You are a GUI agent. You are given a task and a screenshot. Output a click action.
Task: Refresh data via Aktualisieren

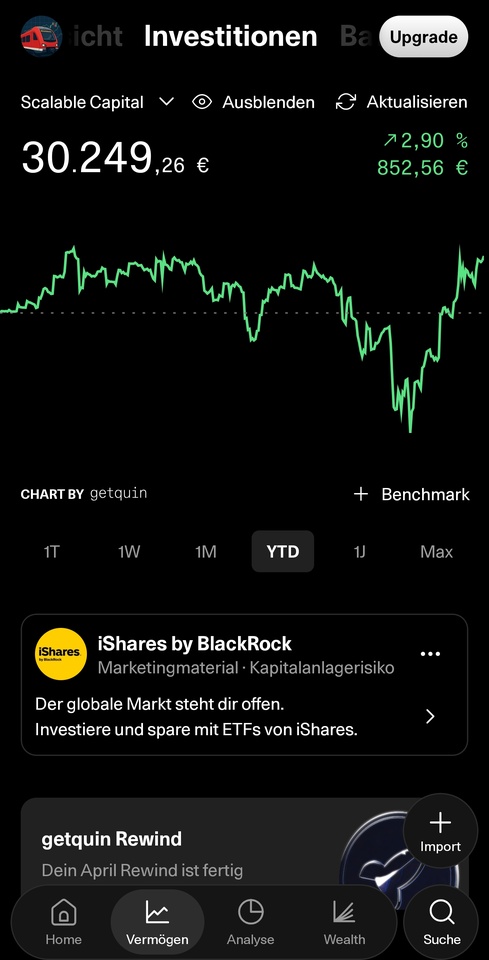pyautogui.click(x=401, y=102)
